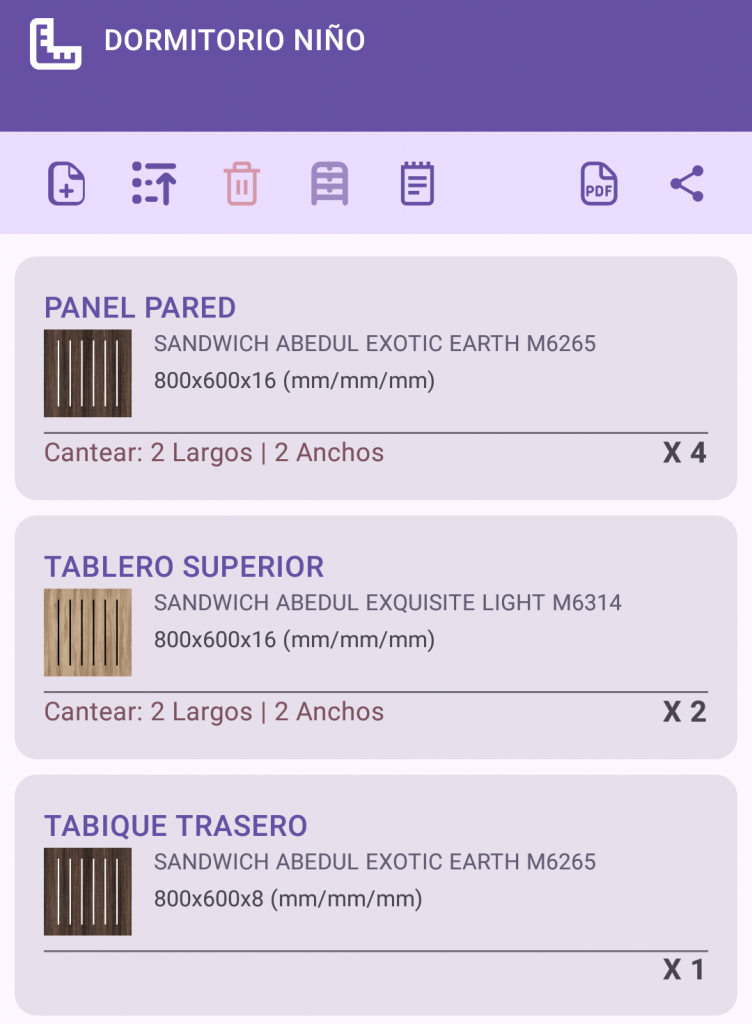The image size is (752, 1024).
Task: Select the TABLERO SUPERIOR card
Action: 375,637
